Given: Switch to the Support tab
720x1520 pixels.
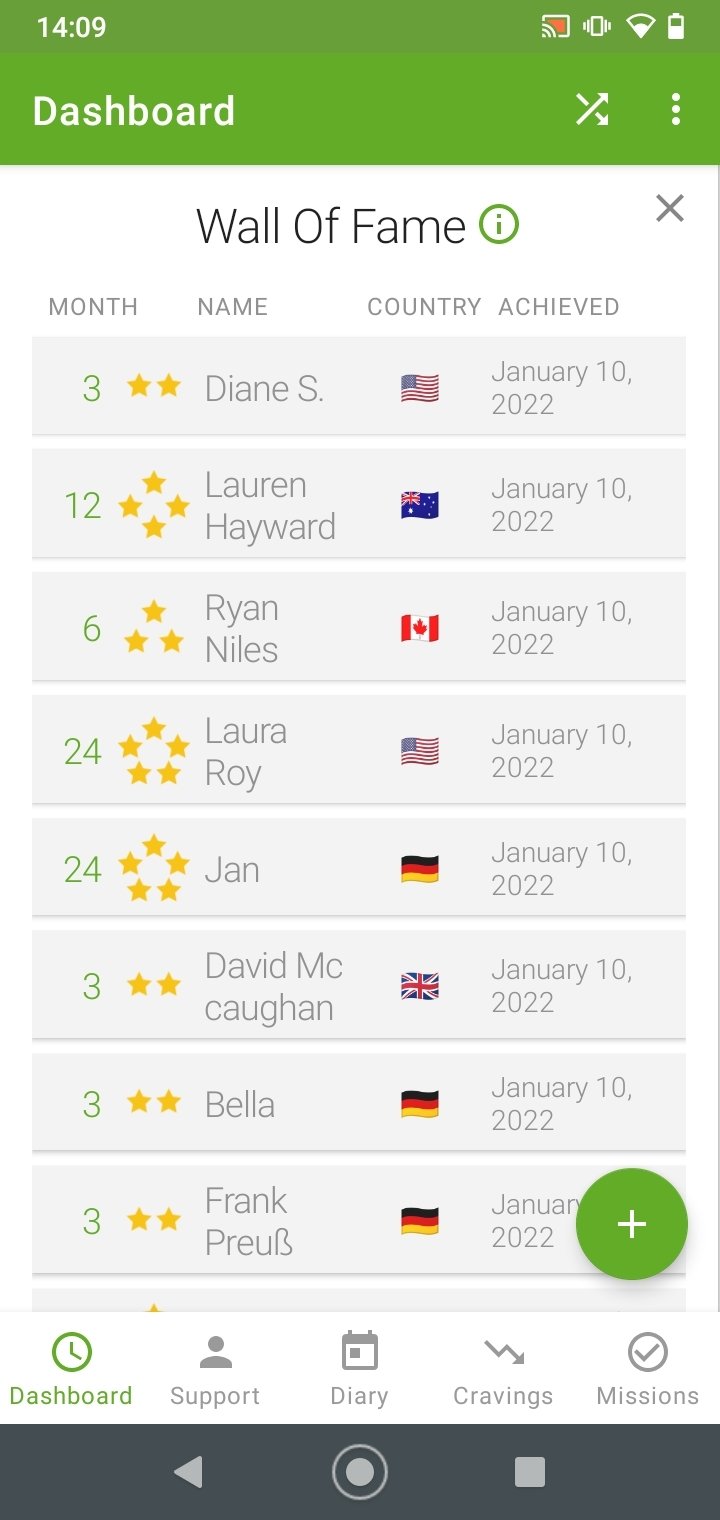Looking at the screenshot, I should (x=215, y=1369).
